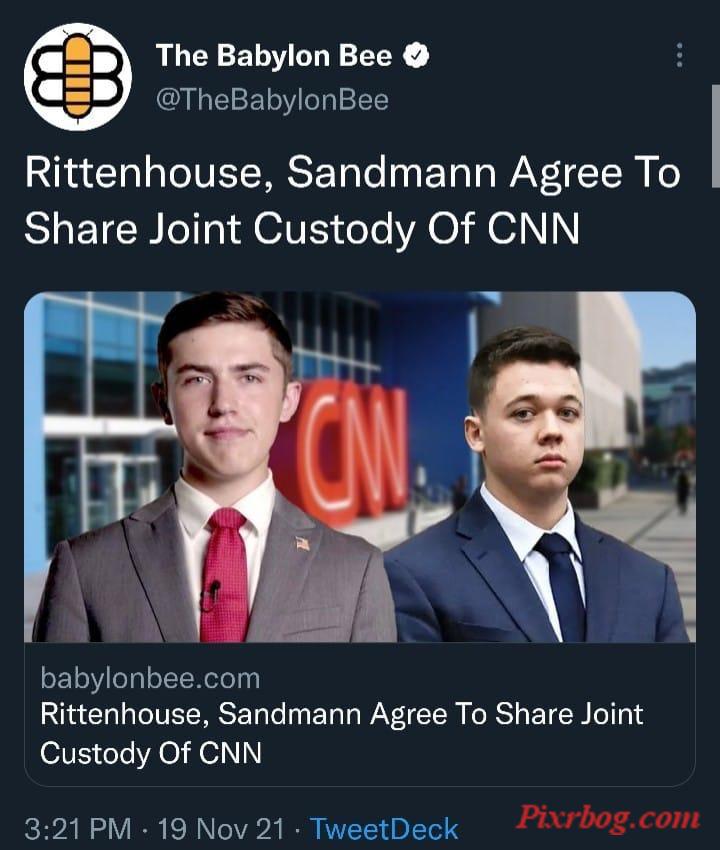Tap the TweetDeck source link
Image resolution: width=720 pixels, height=850 pixels.
tap(384, 828)
